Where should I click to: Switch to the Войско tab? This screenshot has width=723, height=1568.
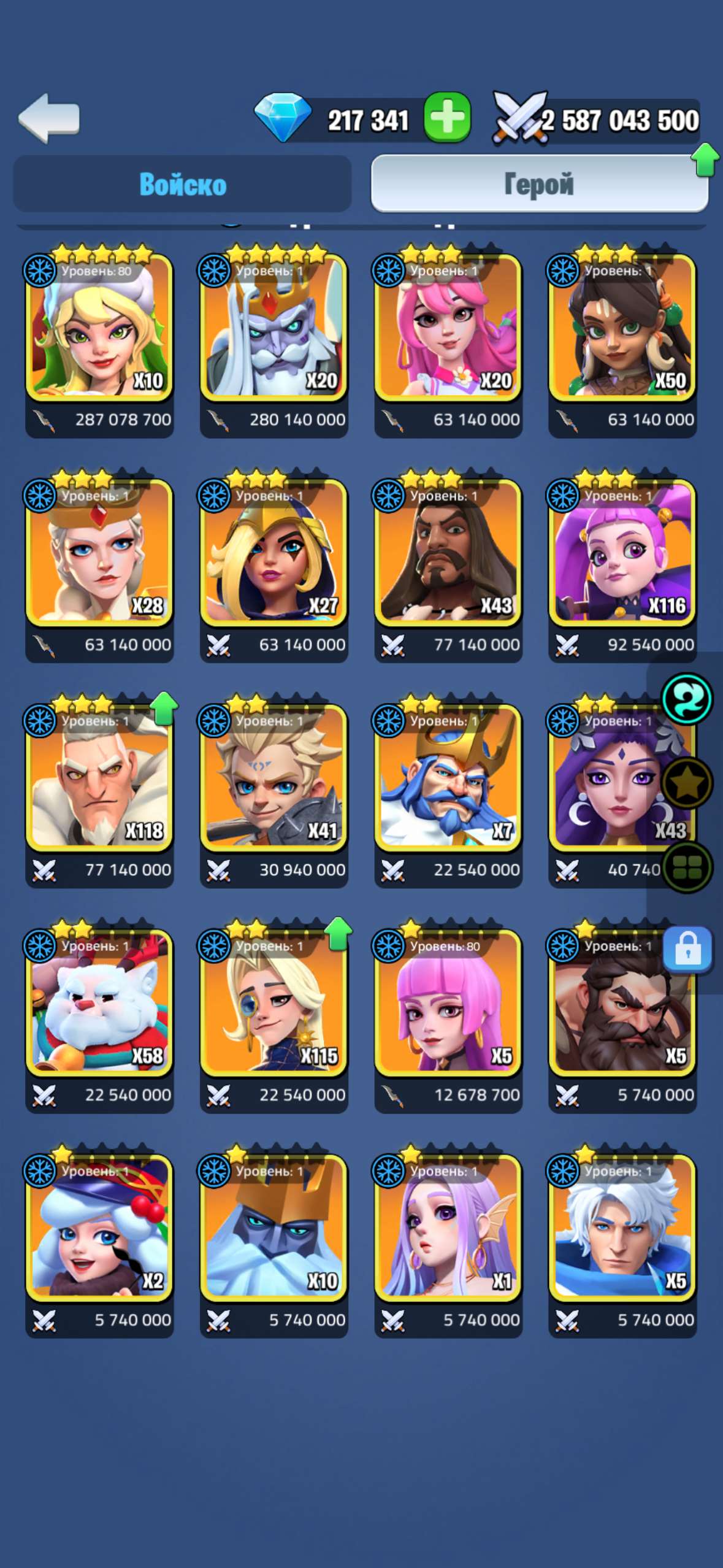point(182,184)
